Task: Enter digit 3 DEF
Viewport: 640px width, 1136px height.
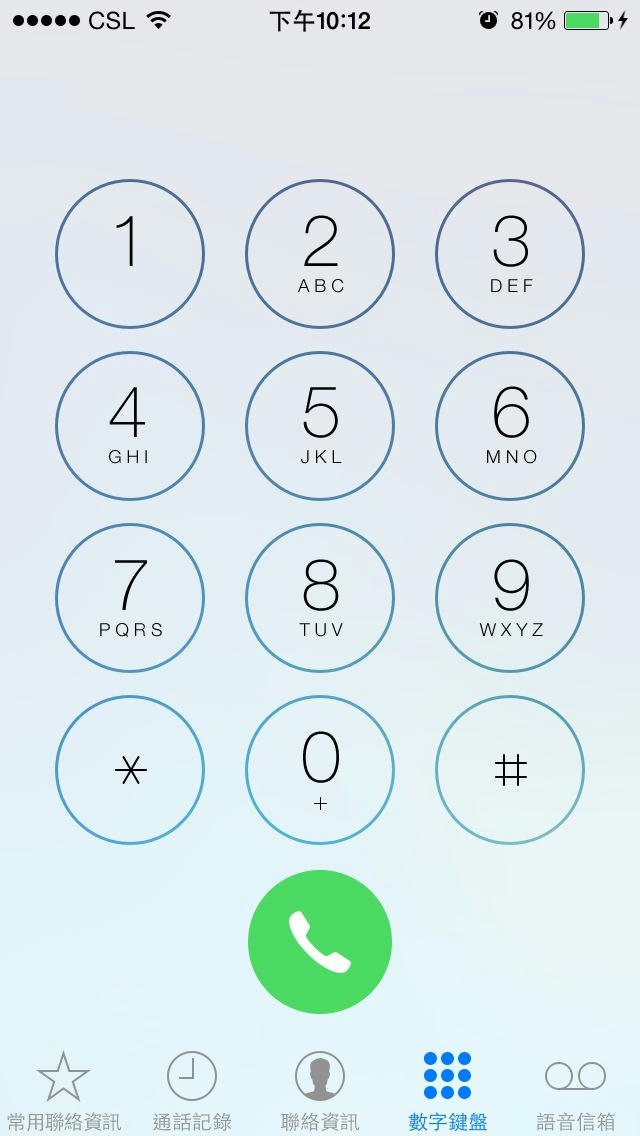Action: [510, 254]
